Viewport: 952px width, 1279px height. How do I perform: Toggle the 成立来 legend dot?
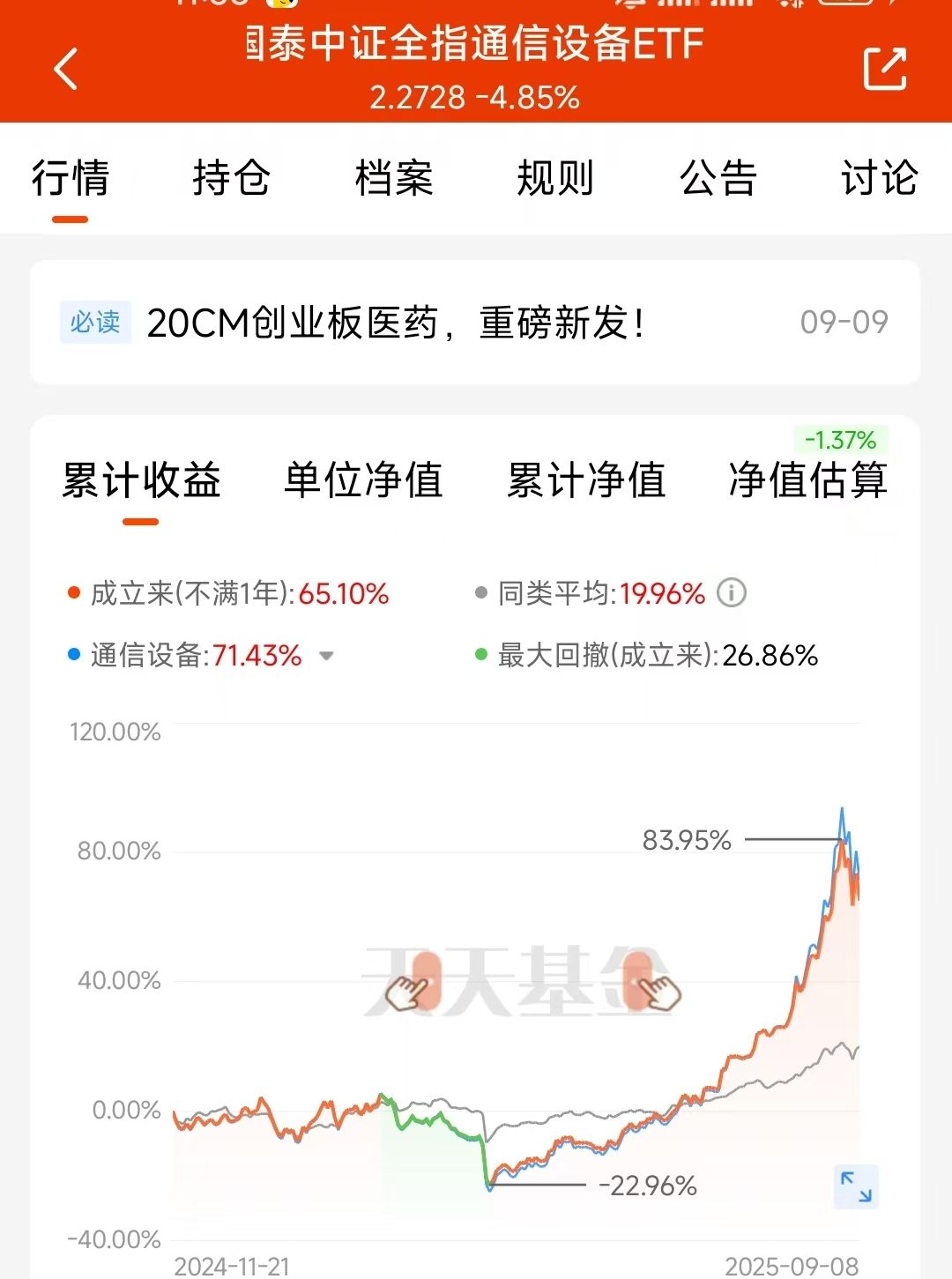[x=73, y=592]
